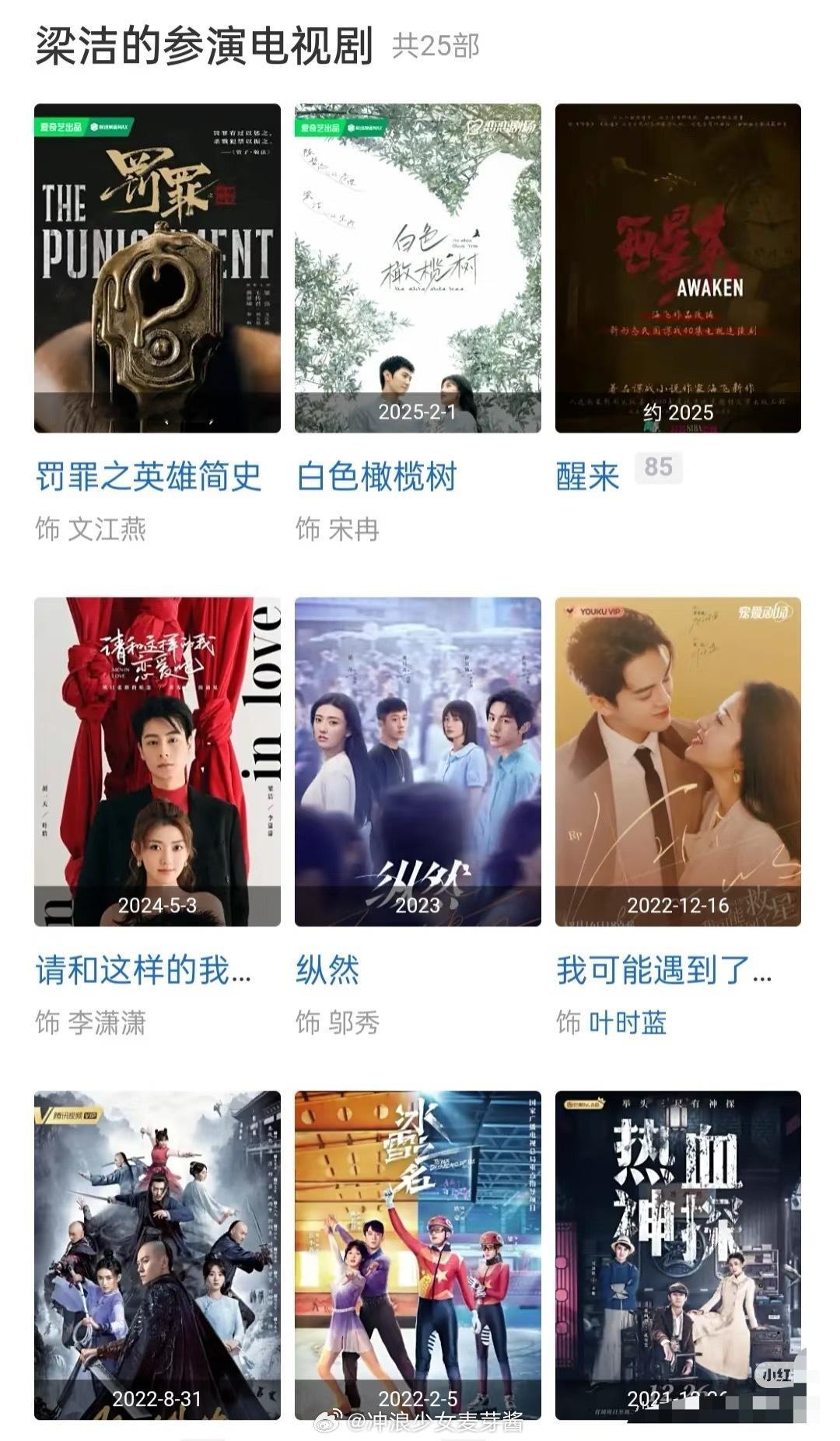The height and width of the screenshot is (1441, 840).
Task: Open the 纵然 title link
Action: pyautogui.click(x=327, y=970)
